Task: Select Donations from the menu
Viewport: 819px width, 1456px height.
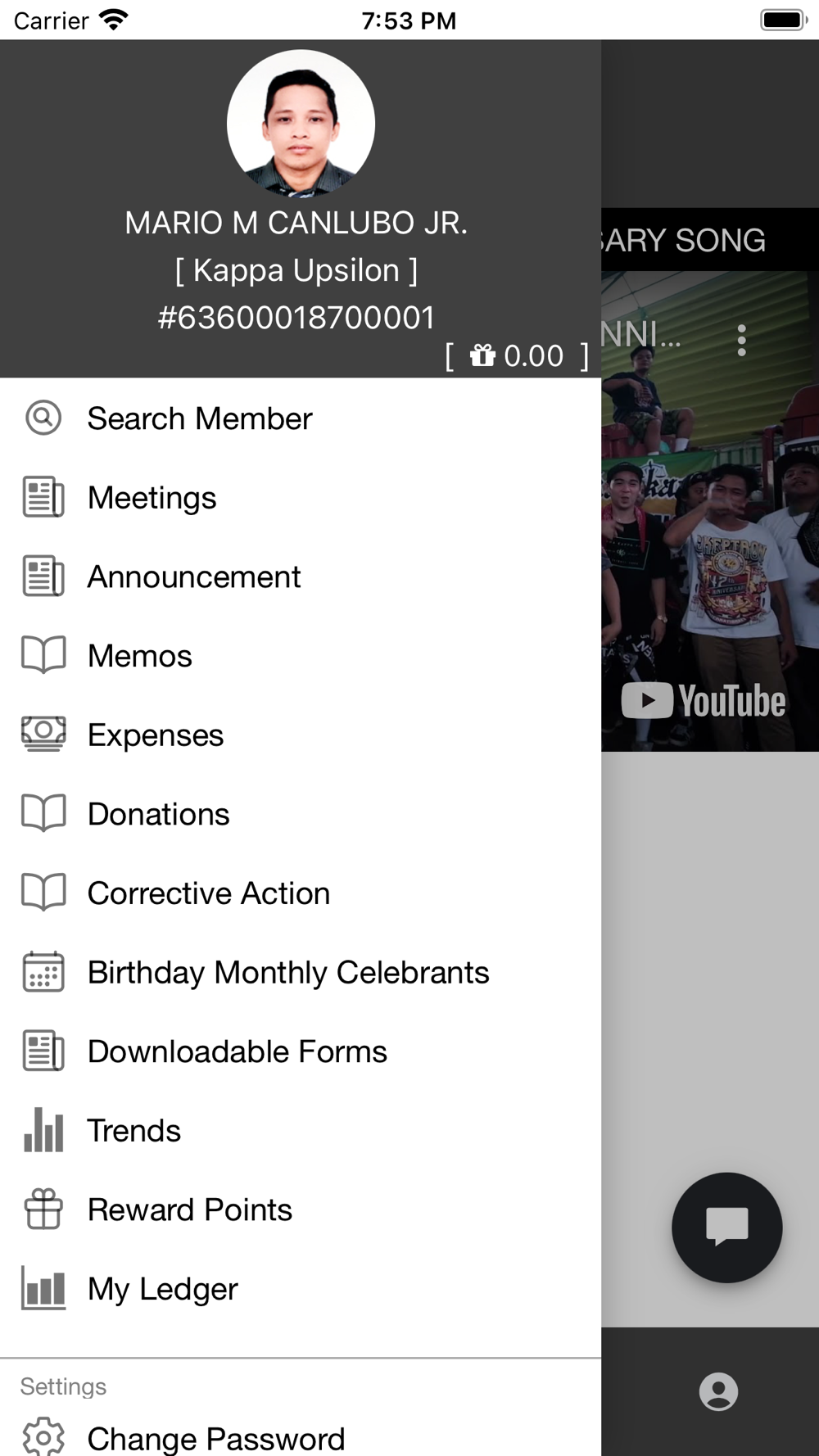Action: [301, 814]
